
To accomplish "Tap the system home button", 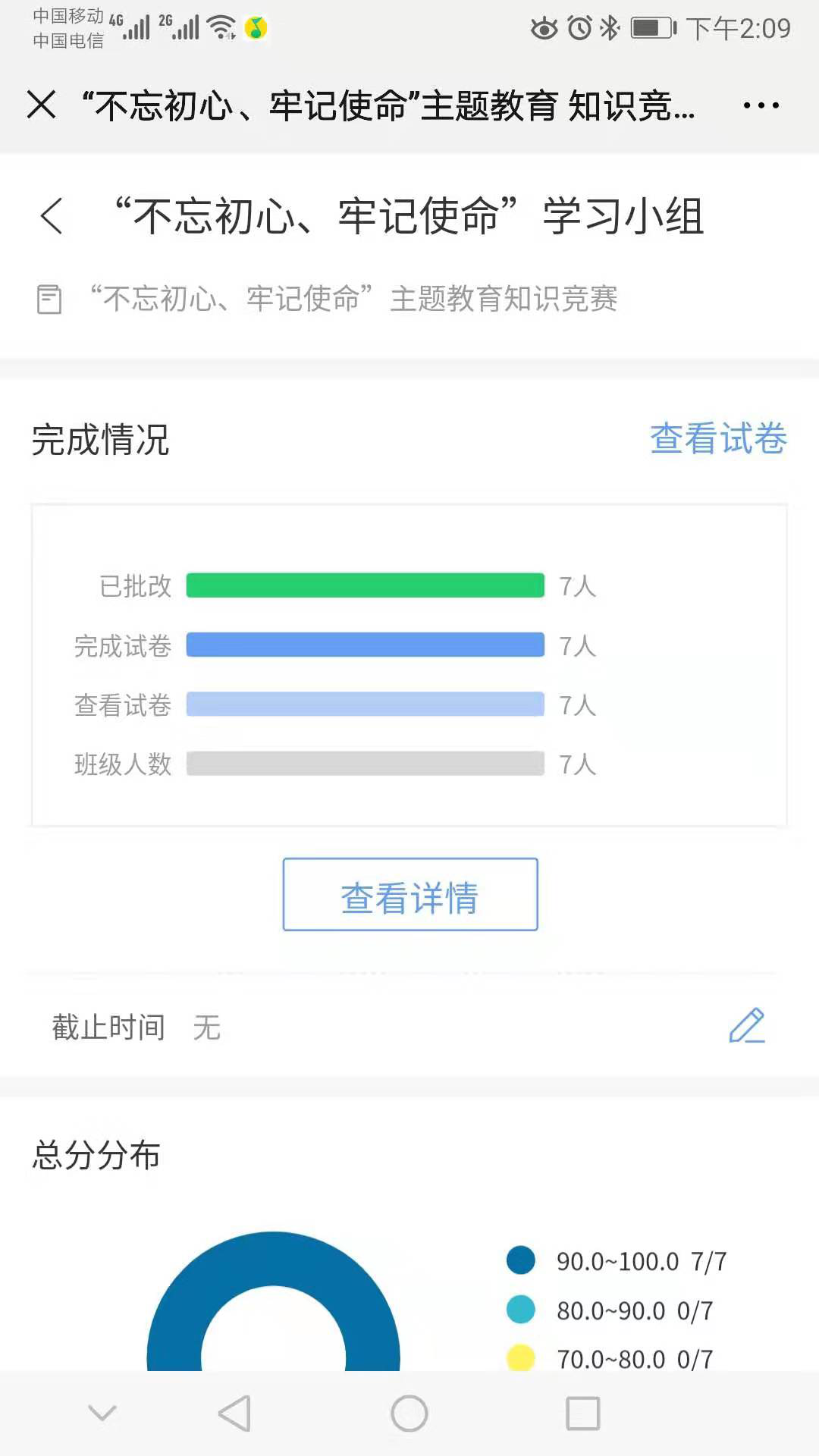I will point(409,1414).
